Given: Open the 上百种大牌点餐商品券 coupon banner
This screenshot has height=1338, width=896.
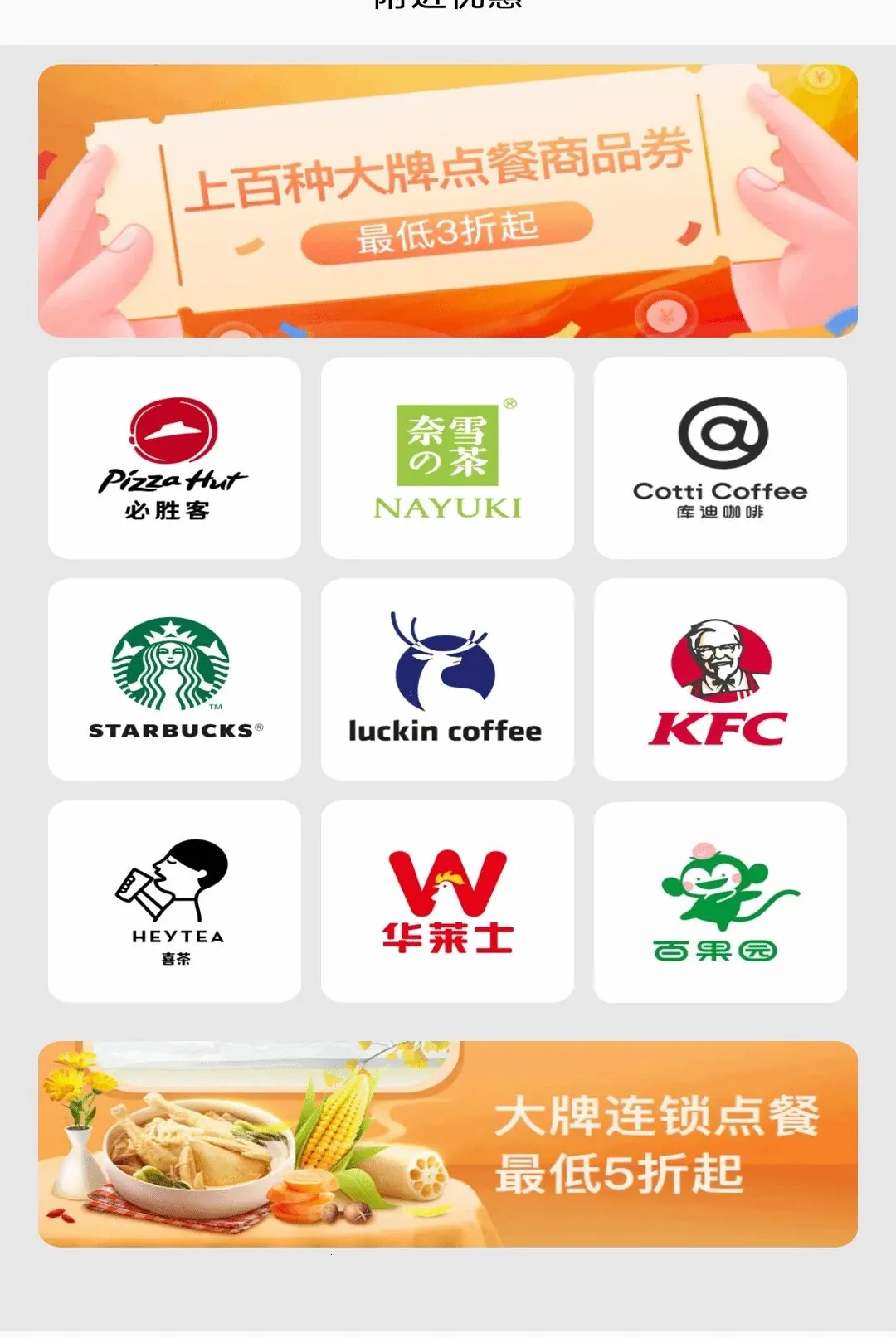Looking at the screenshot, I should (x=448, y=201).
